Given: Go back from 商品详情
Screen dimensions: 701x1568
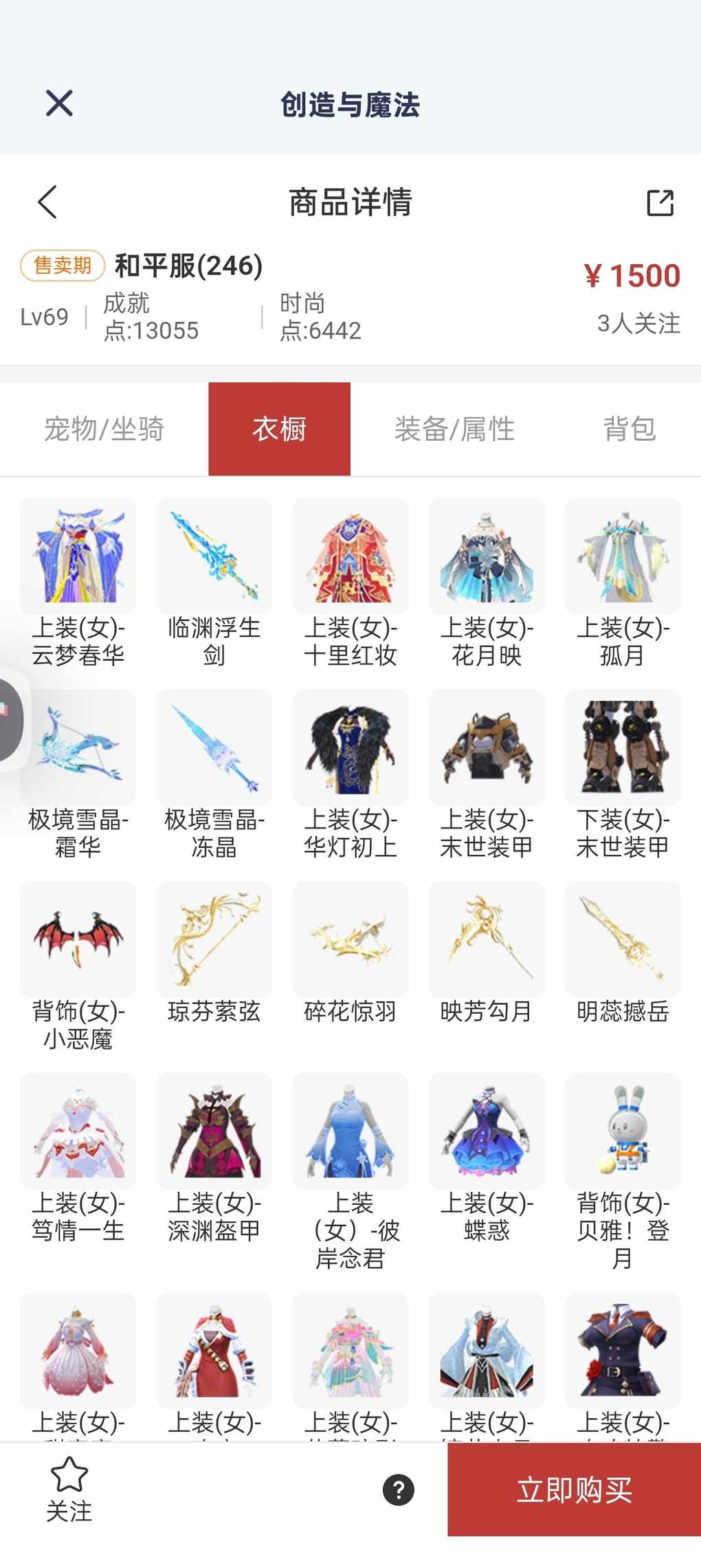Looking at the screenshot, I should click(x=47, y=202).
